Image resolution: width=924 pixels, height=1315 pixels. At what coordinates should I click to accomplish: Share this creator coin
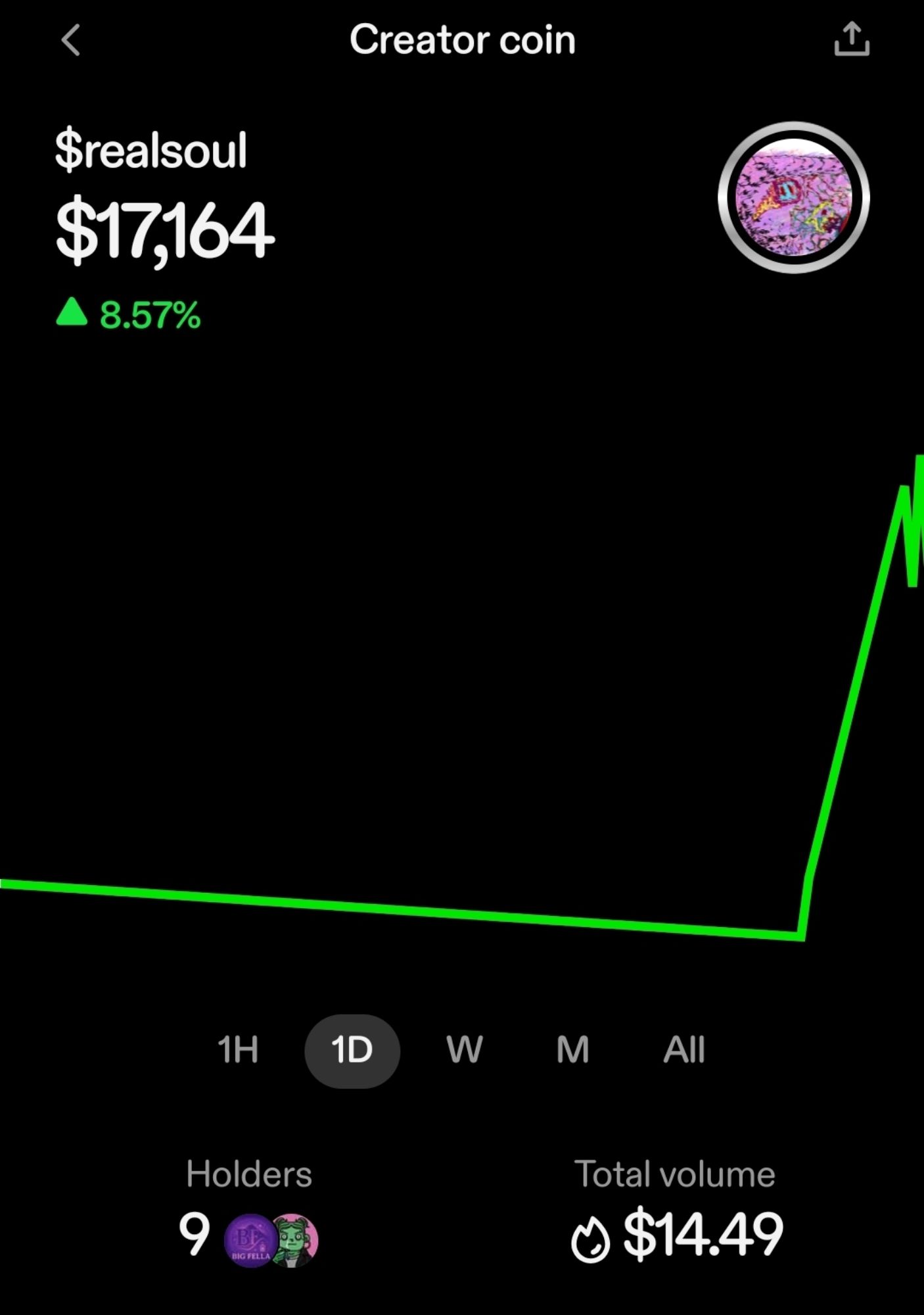coord(852,39)
